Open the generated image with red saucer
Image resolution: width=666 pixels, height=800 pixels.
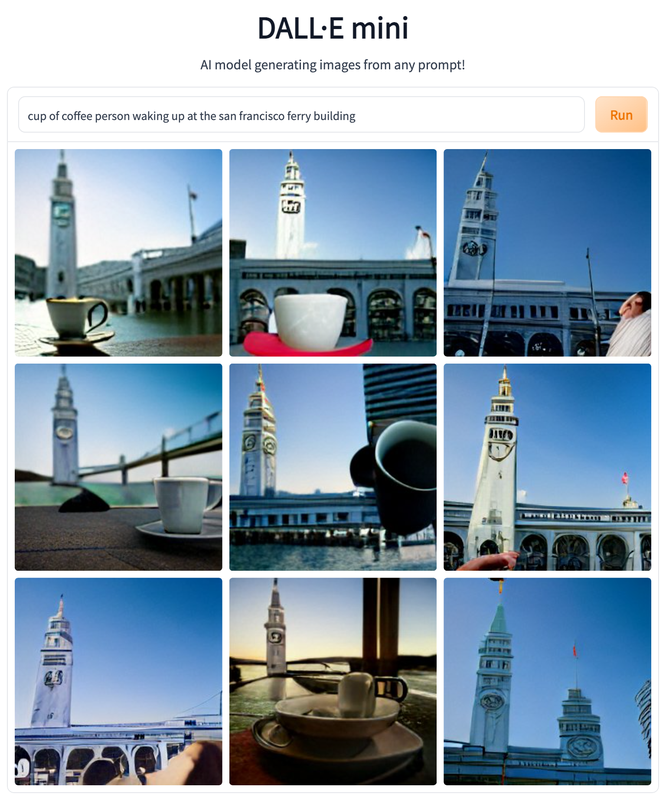(333, 253)
